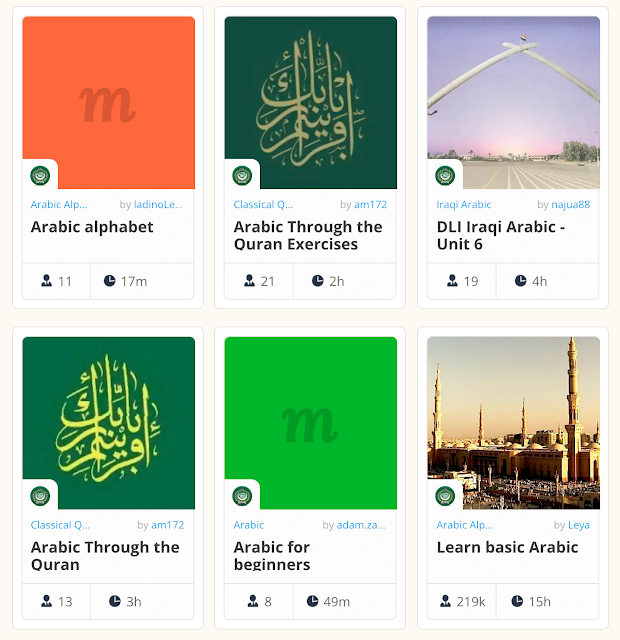
Task: View author najua88's profile
Action: 570,205
